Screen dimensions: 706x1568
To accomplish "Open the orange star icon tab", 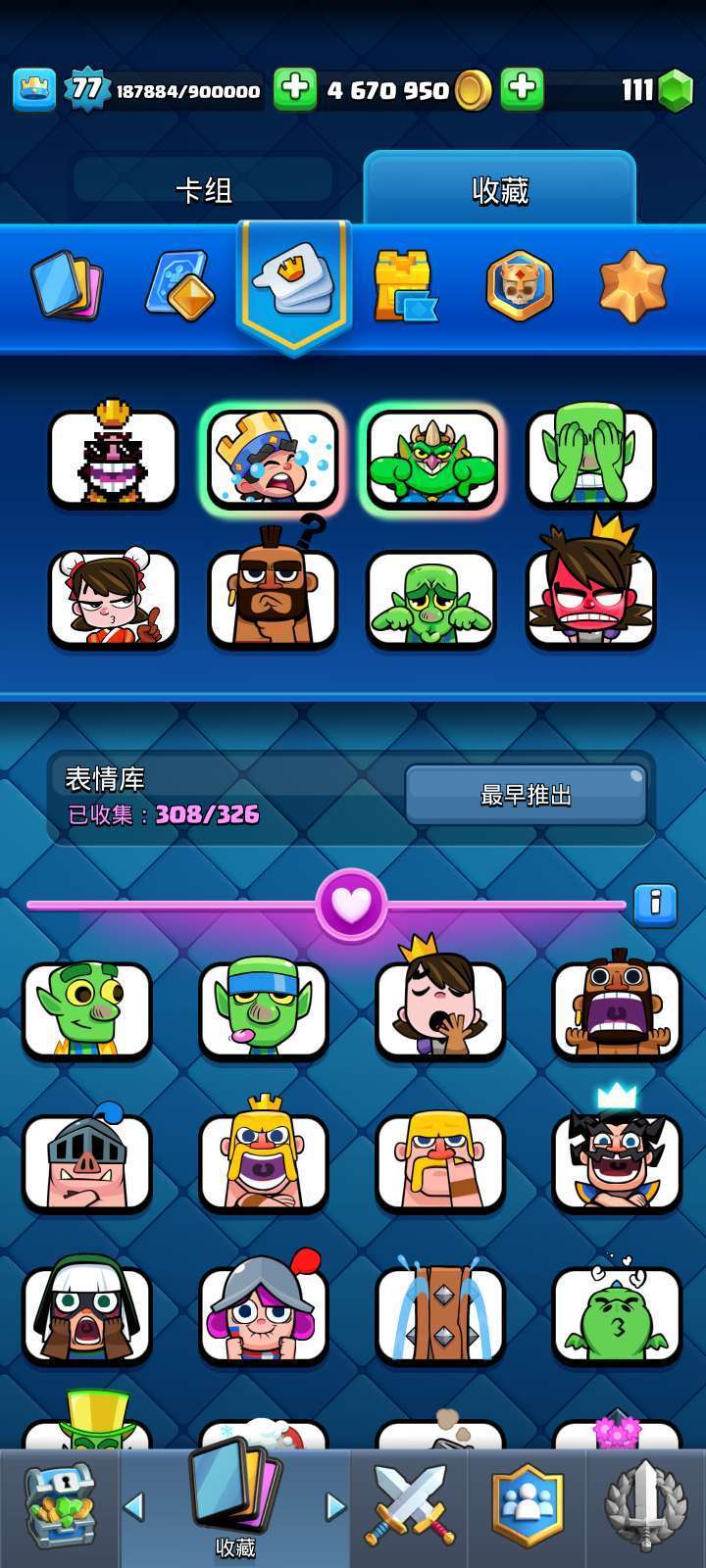I will (632, 286).
